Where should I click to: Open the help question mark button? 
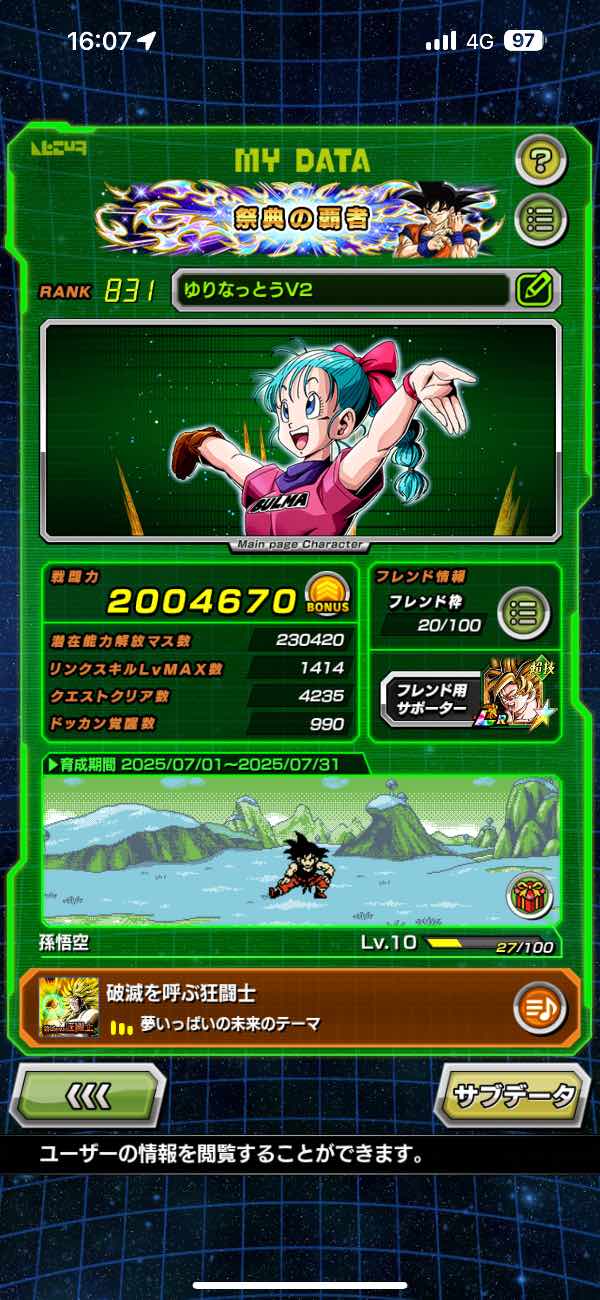pyautogui.click(x=541, y=157)
